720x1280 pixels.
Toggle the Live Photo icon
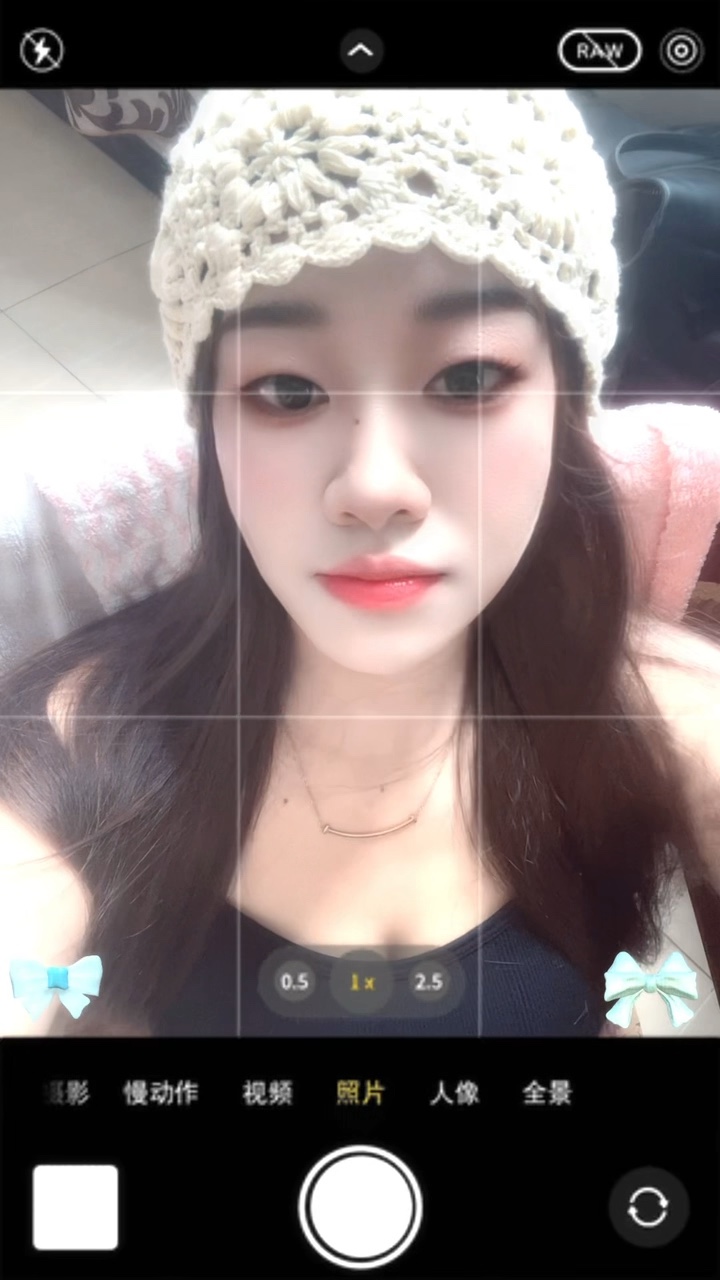pyautogui.click(x=682, y=50)
